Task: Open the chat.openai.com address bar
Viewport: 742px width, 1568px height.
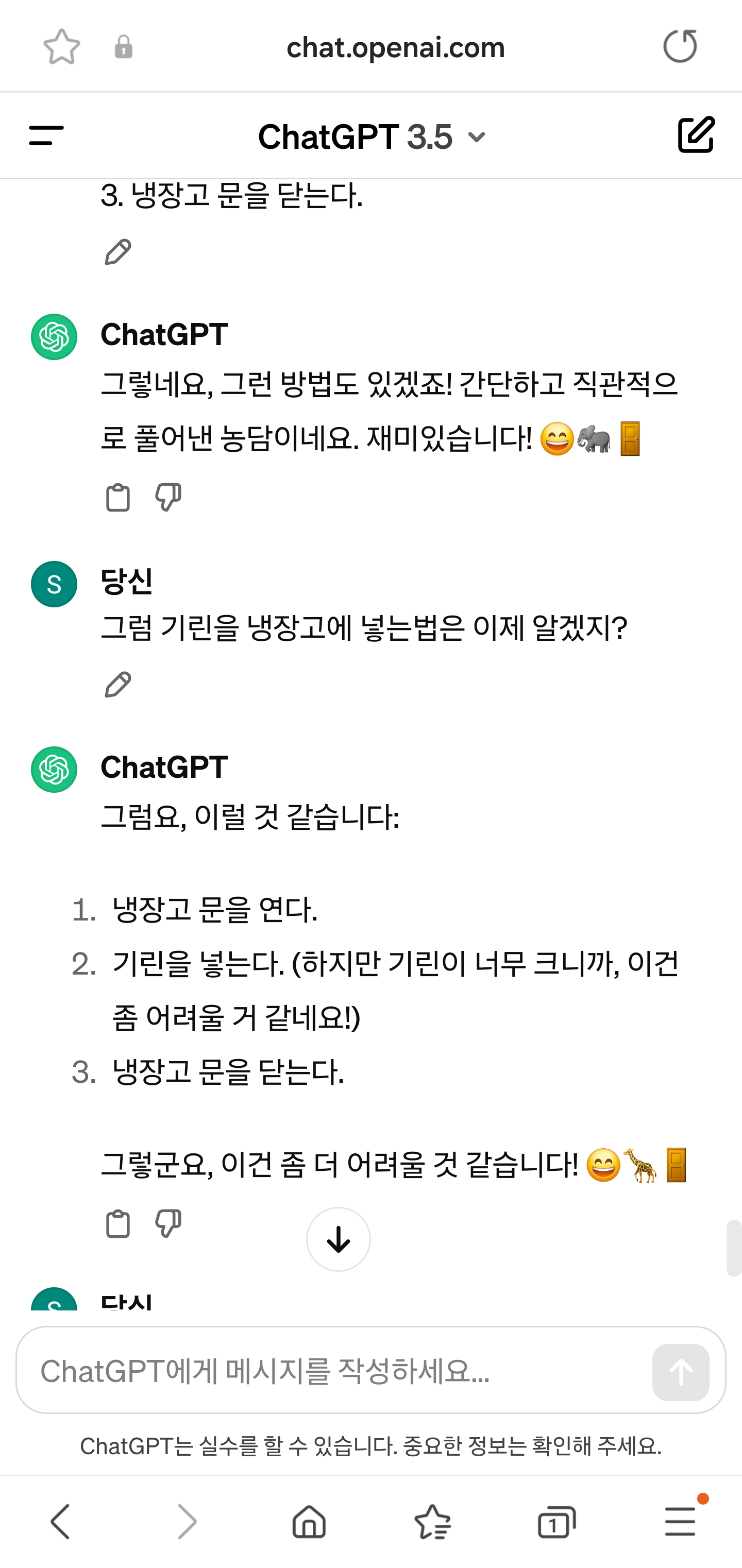Action: click(396, 47)
